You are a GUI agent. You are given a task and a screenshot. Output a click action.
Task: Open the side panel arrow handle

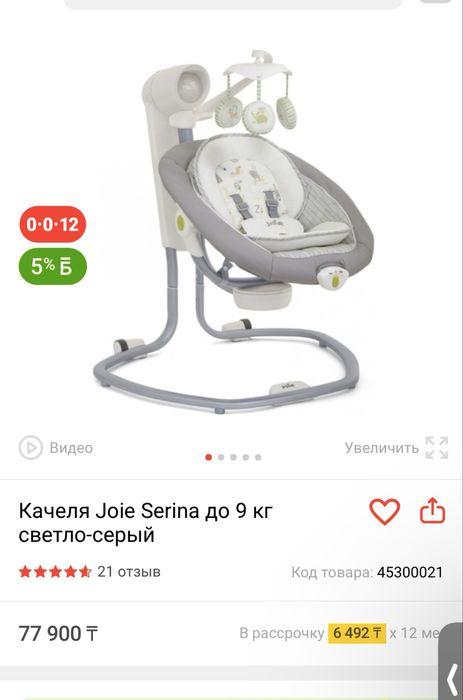click(451, 665)
